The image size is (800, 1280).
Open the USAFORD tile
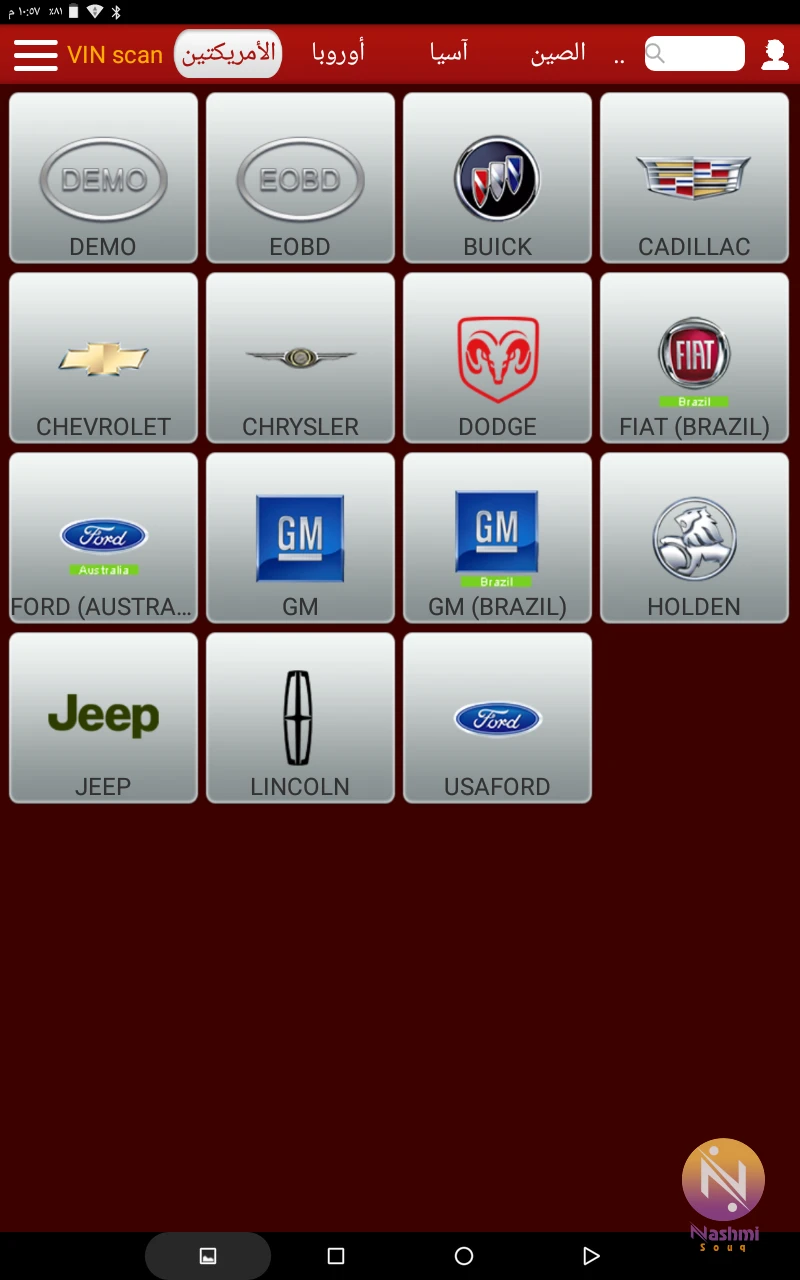(497, 718)
